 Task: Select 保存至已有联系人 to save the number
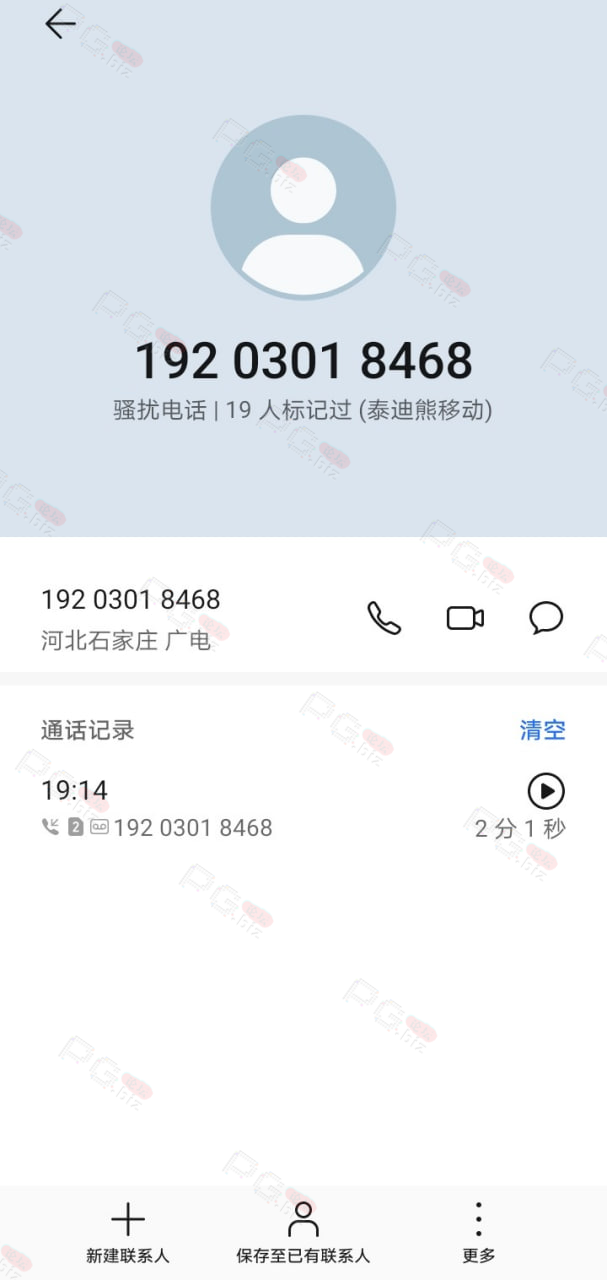tap(303, 1233)
